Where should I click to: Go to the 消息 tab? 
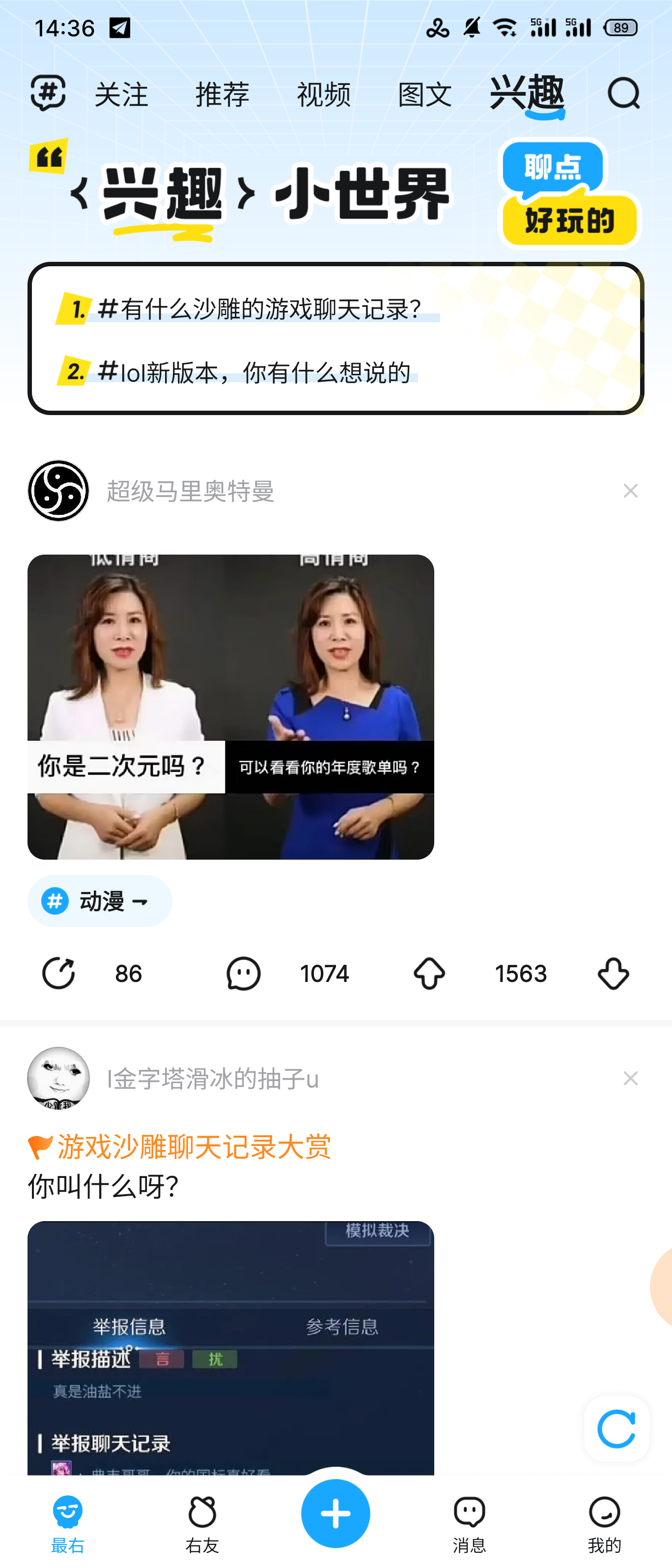click(469, 1523)
